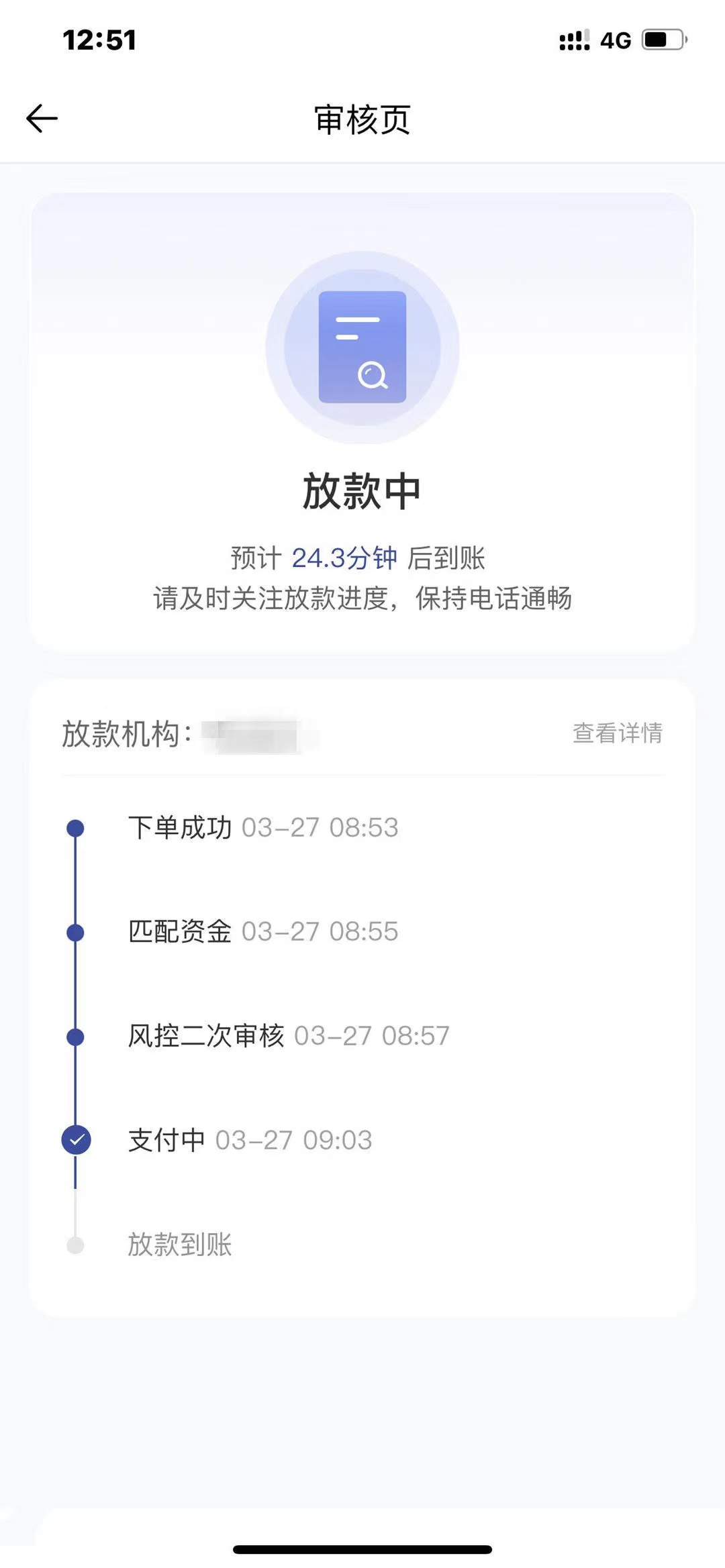Image resolution: width=725 pixels, height=1568 pixels.
Task: Go back using the top-left arrow
Action: [x=42, y=119]
